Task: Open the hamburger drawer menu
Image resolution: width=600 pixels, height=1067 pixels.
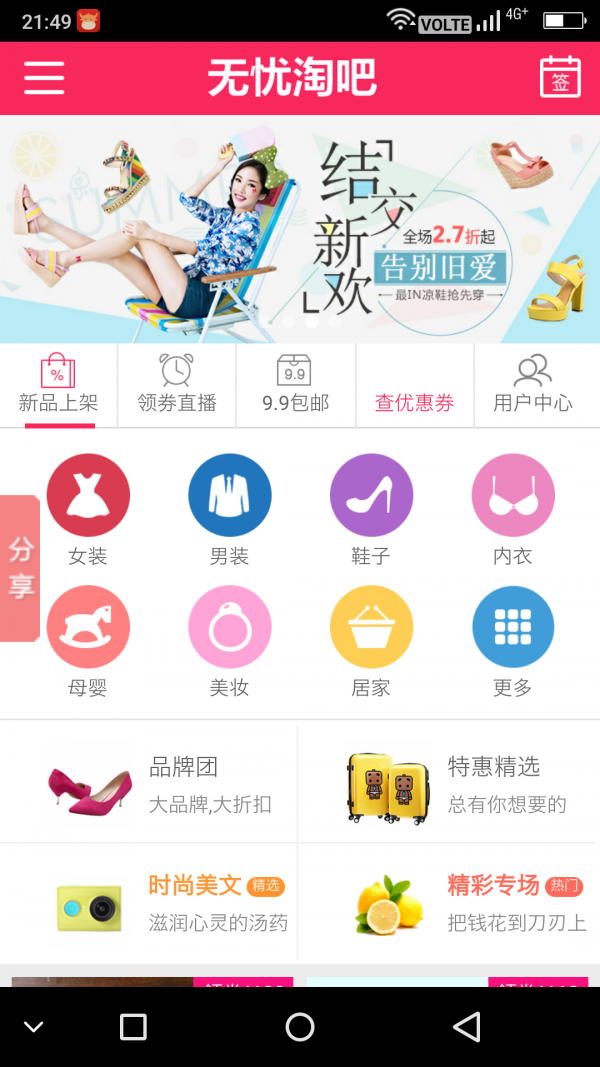Action: click(x=44, y=78)
